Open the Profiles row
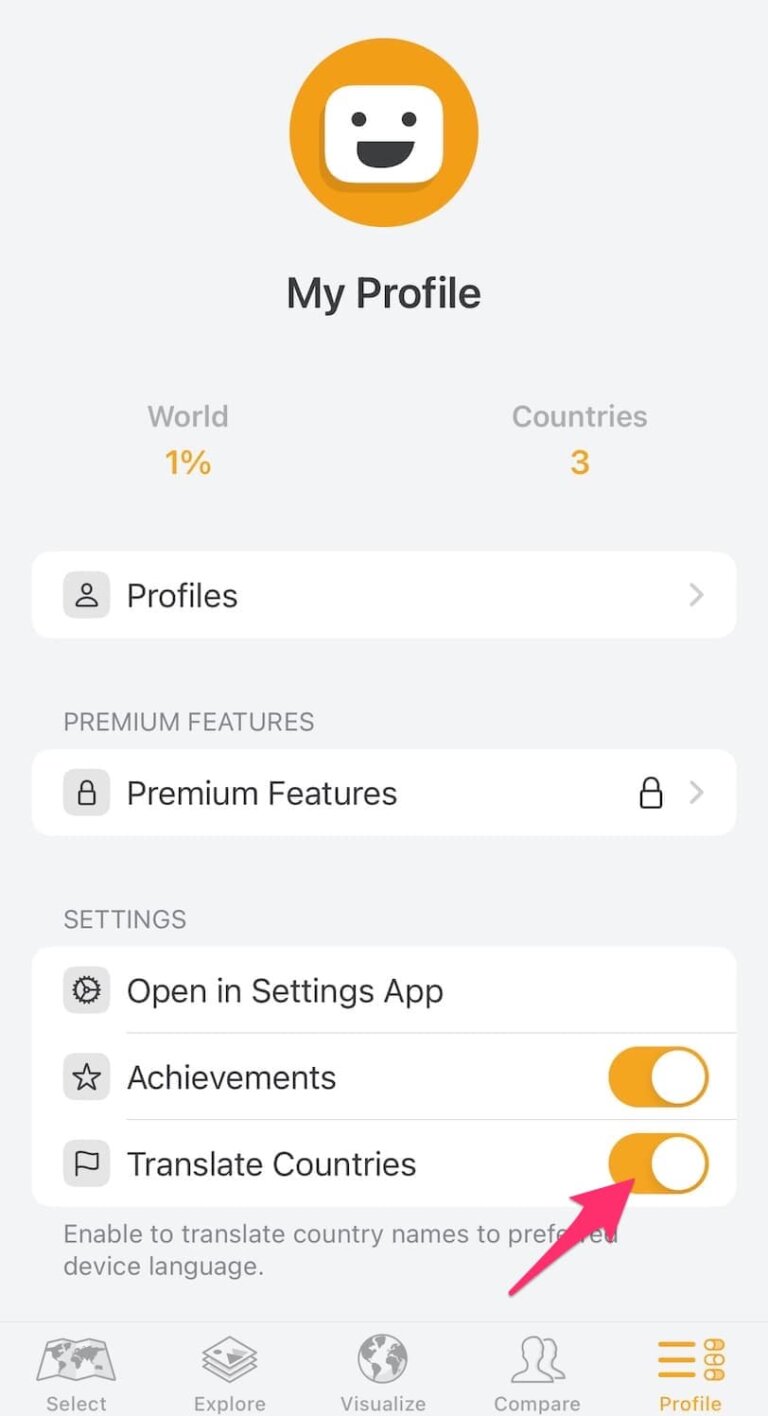Image resolution: width=768 pixels, height=1416 pixels. pos(384,595)
